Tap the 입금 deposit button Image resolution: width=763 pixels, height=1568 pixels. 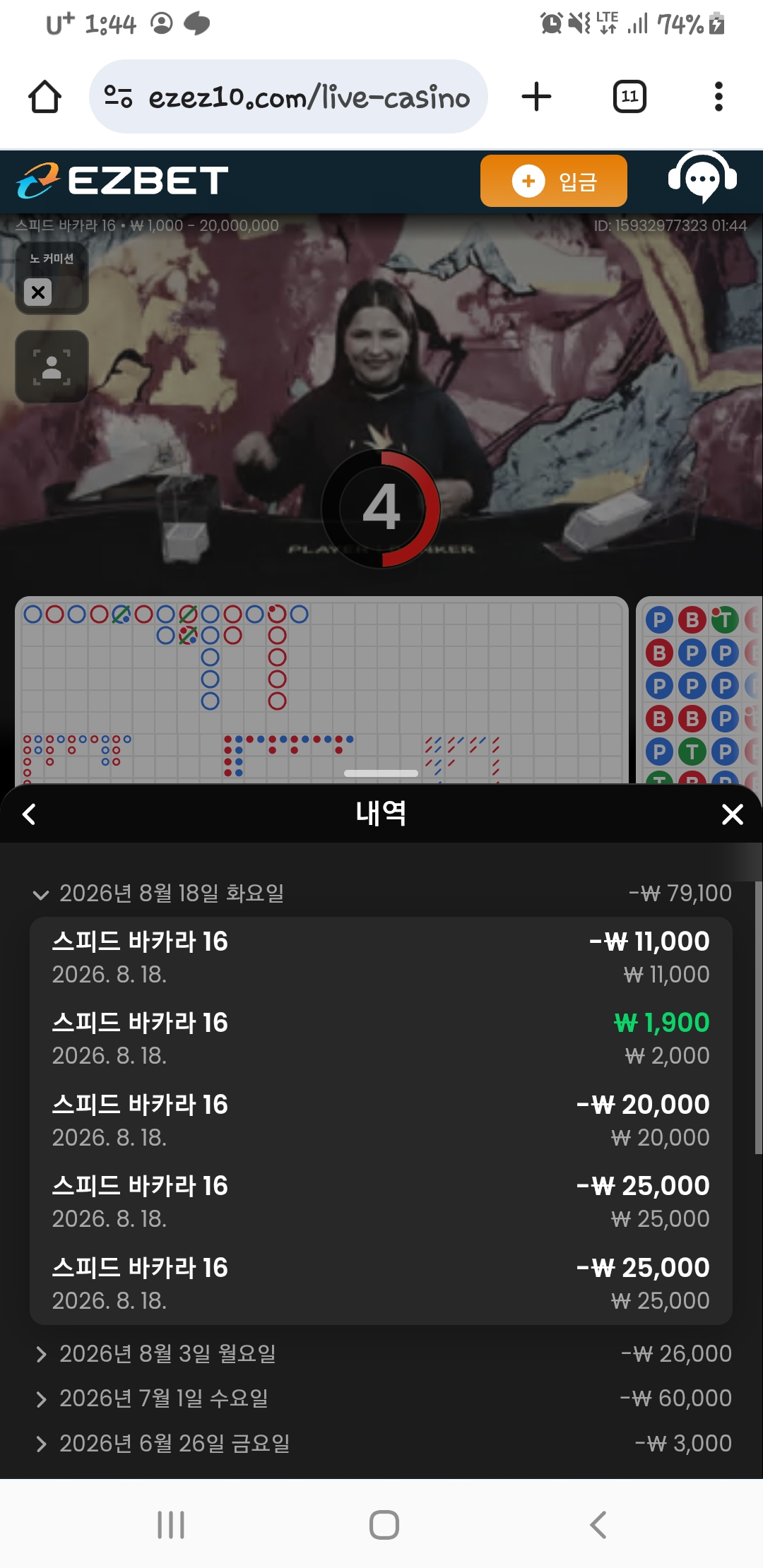click(x=554, y=181)
